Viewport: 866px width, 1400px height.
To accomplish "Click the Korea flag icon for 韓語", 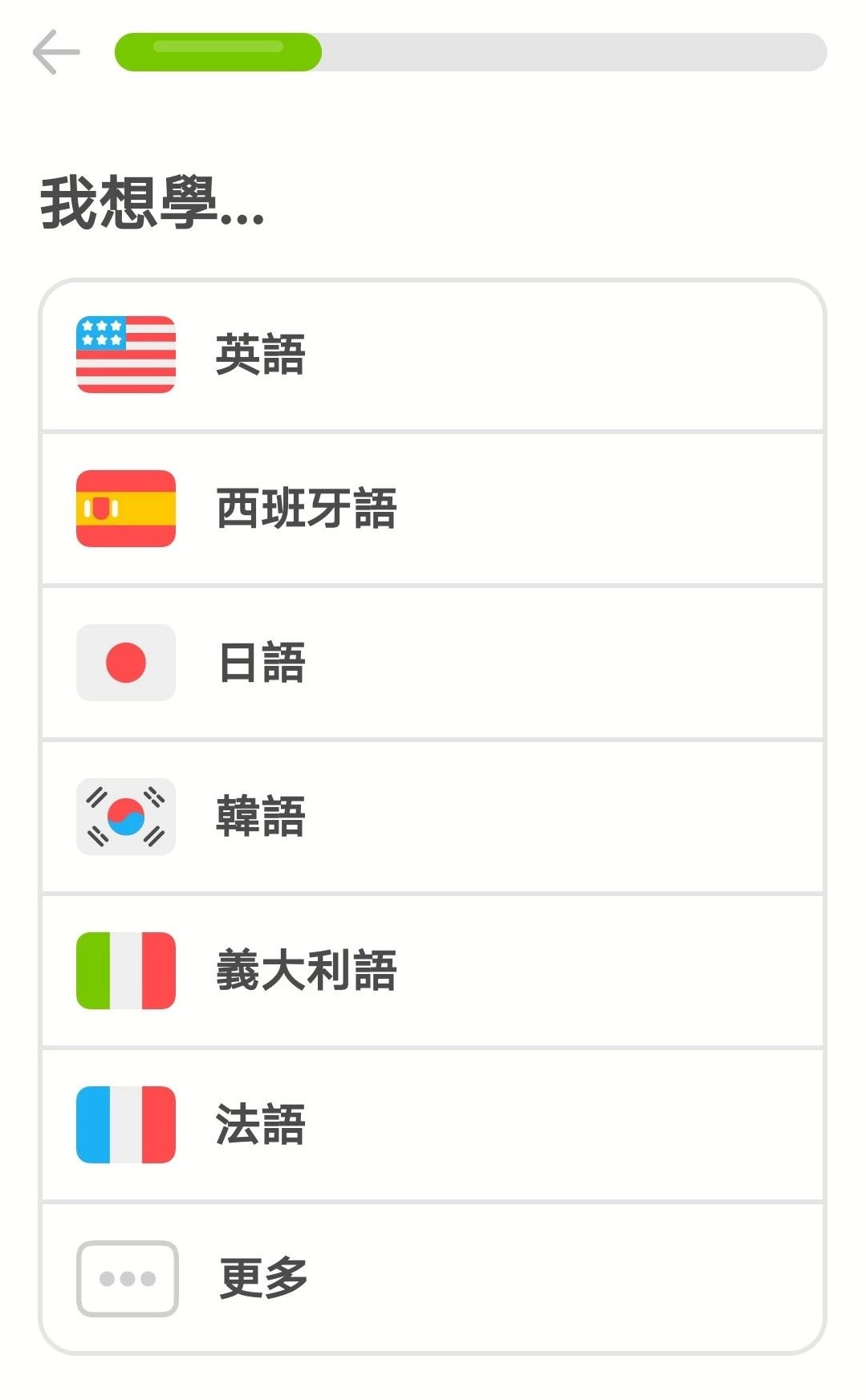I will pos(125,815).
